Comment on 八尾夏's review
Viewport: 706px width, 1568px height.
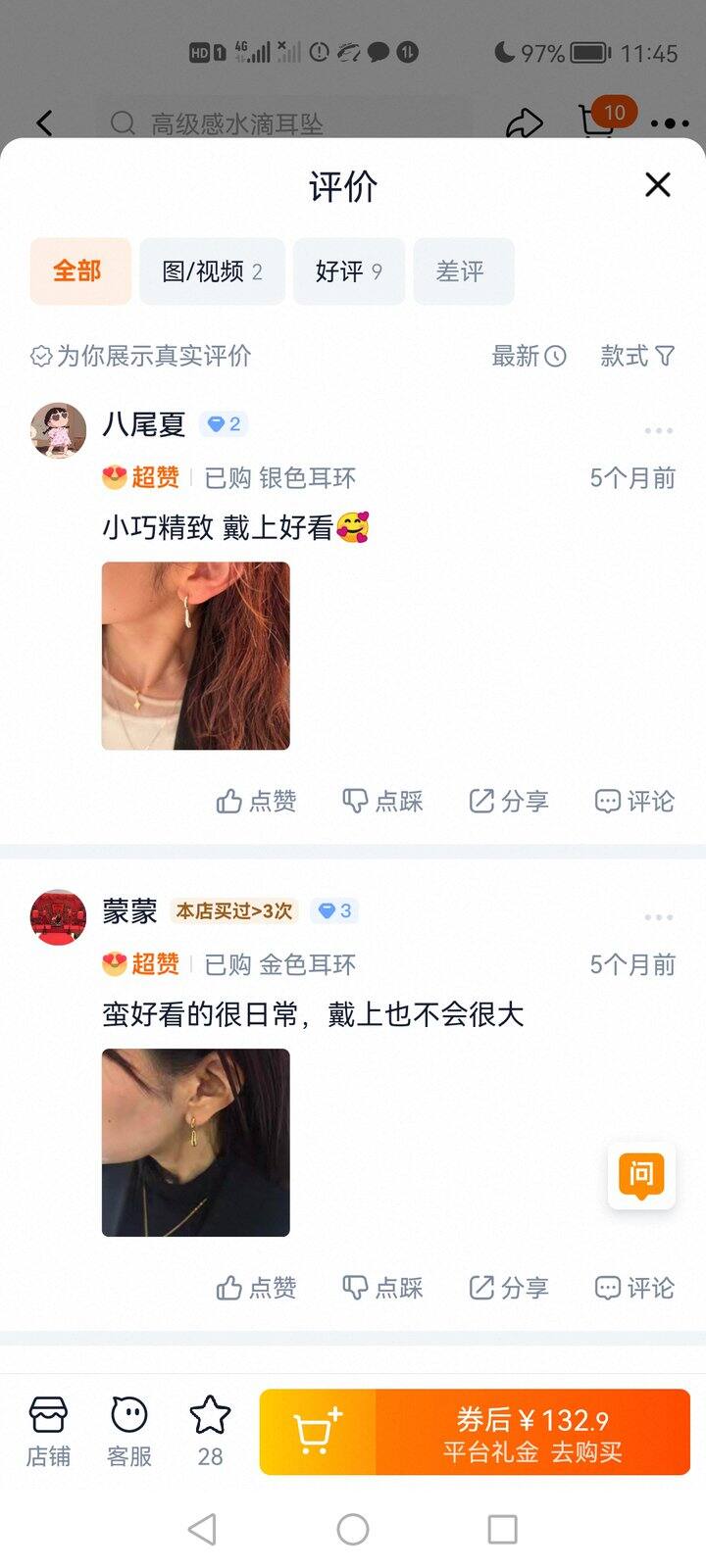[x=634, y=801]
